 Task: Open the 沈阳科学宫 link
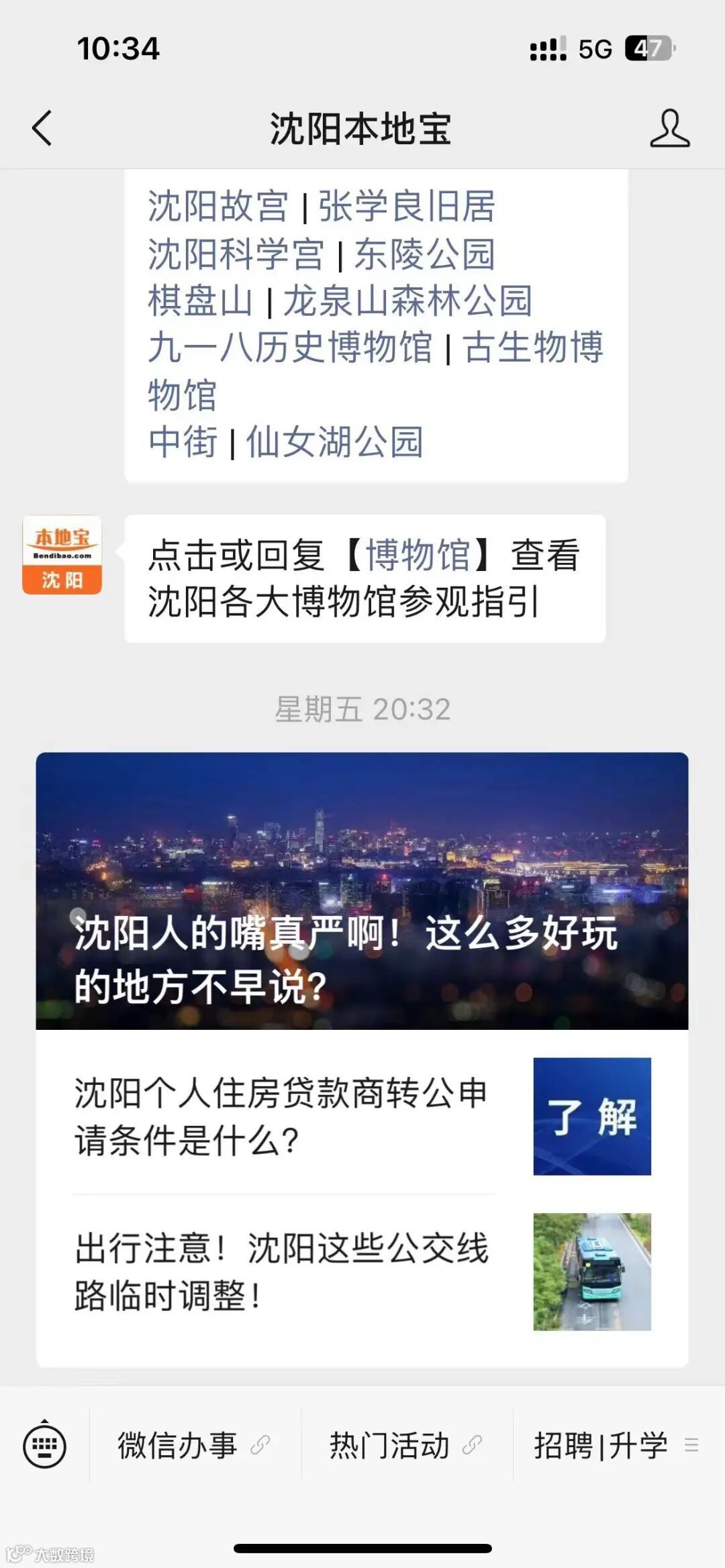click(x=236, y=254)
